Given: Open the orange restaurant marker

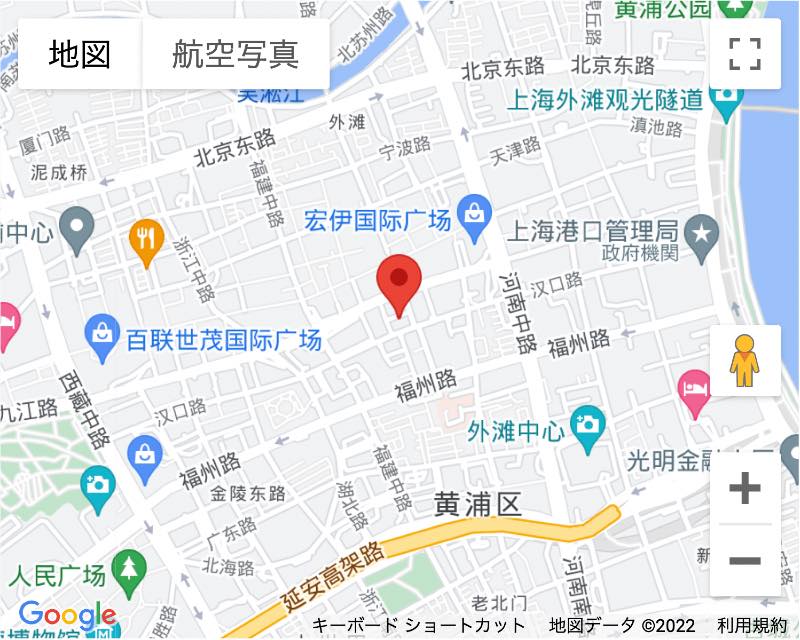Looking at the screenshot, I should click(x=147, y=240).
